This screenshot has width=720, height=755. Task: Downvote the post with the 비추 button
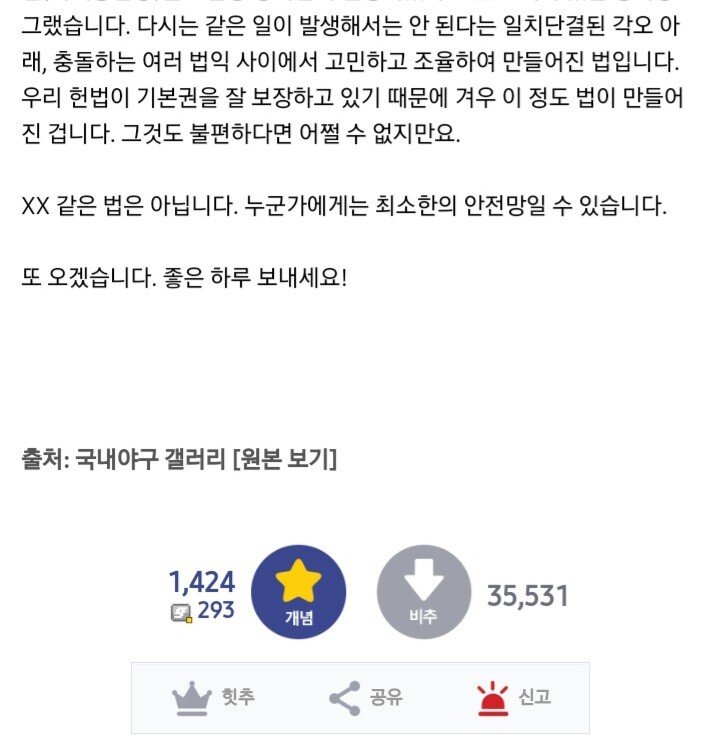pyautogui.click(x=423, y=595)
